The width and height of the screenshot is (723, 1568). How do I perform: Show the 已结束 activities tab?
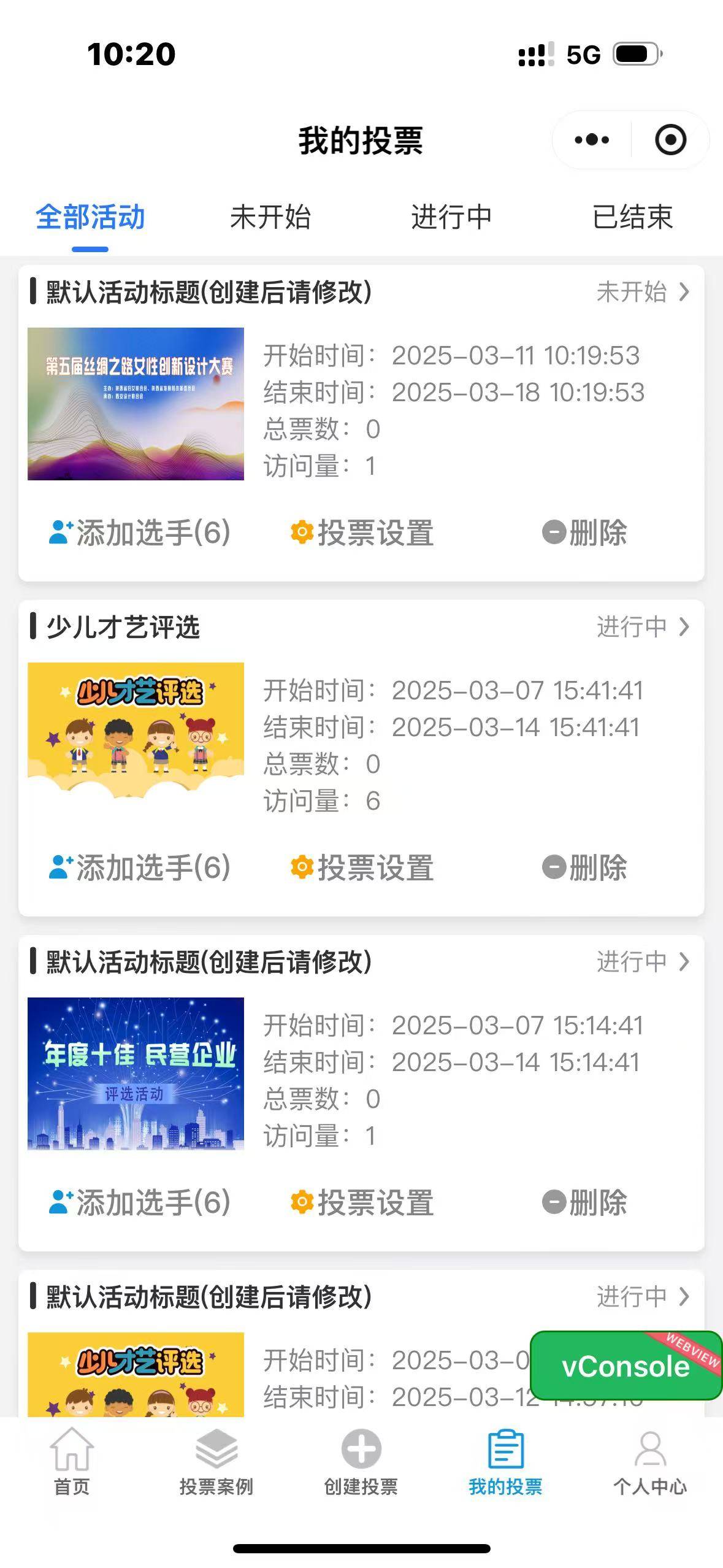coord(632,217)
